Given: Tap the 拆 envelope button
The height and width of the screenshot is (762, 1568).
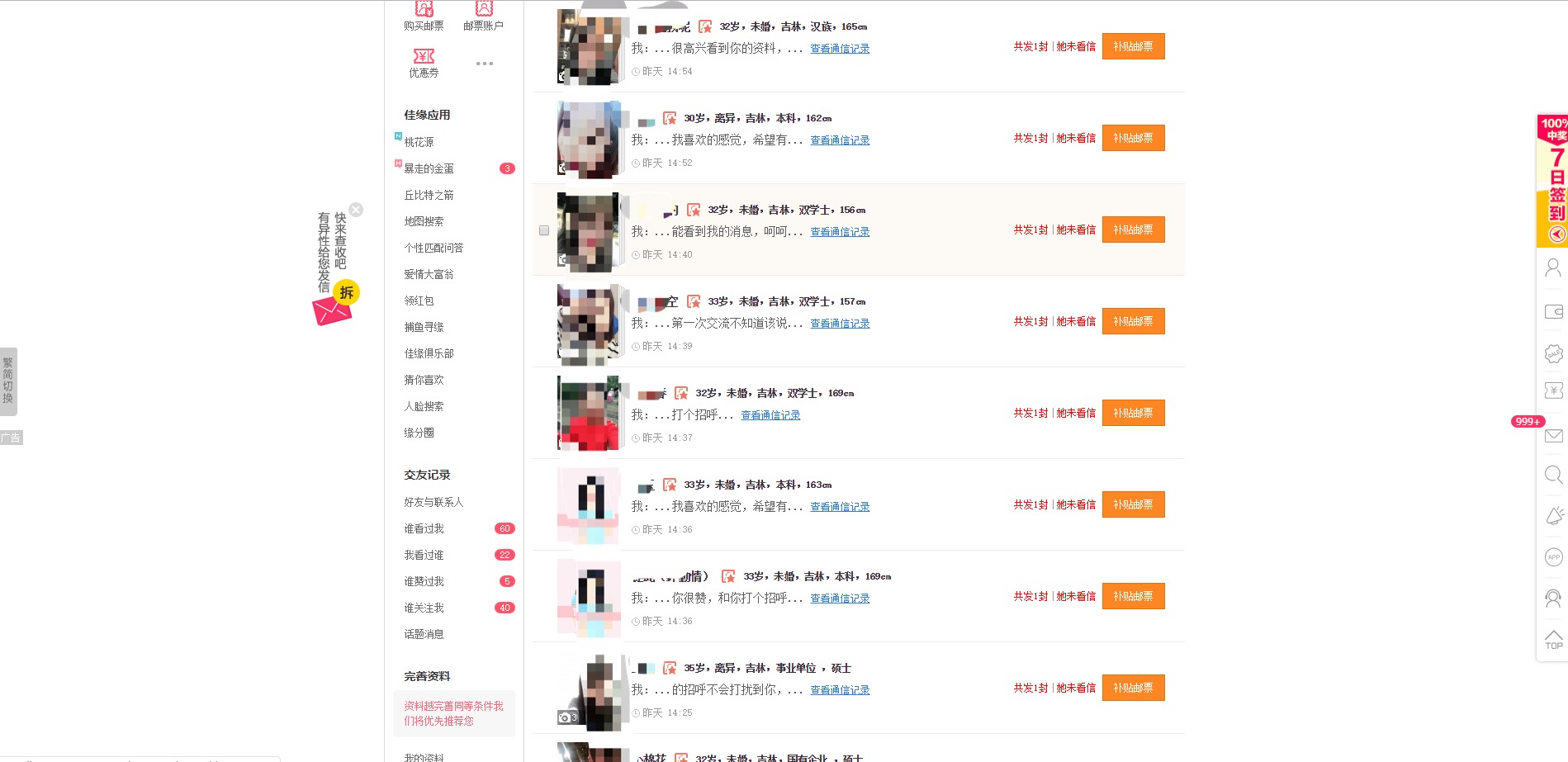Looking at the screenshot, I should [346, 292].
